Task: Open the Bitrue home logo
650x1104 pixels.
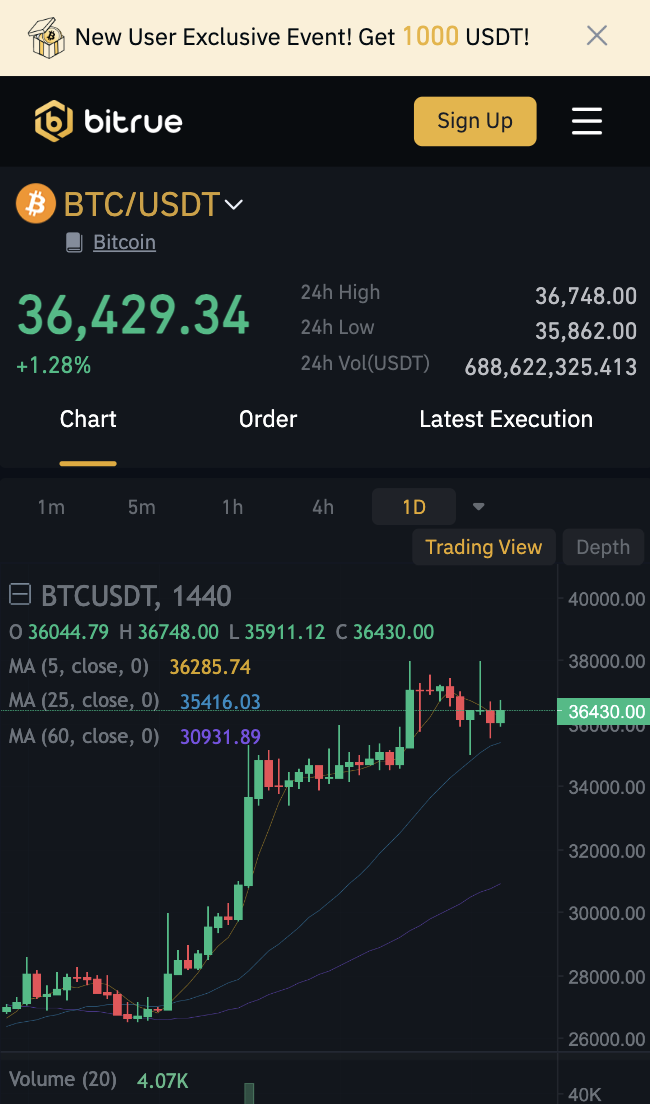Action: click(109, 122)
